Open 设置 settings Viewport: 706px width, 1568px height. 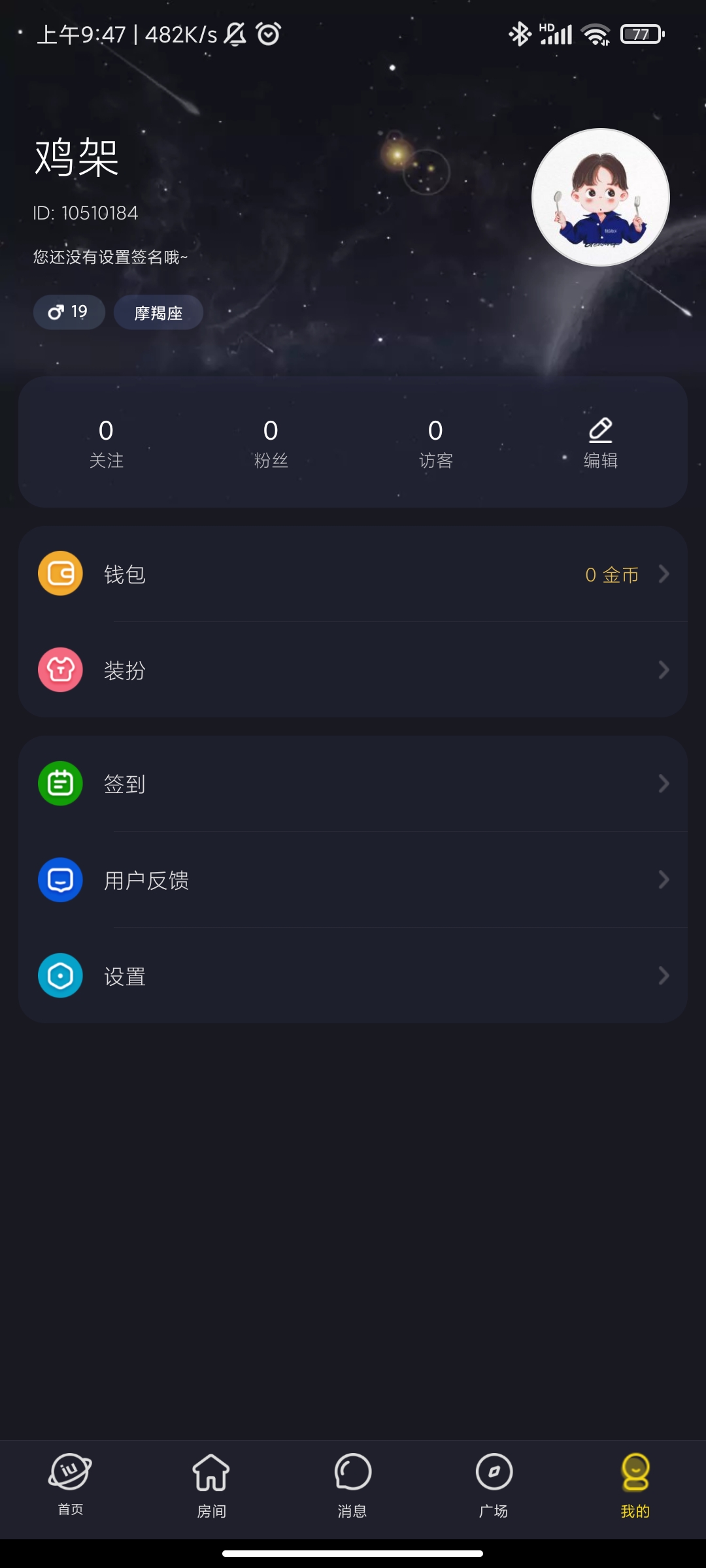point(353,975)
